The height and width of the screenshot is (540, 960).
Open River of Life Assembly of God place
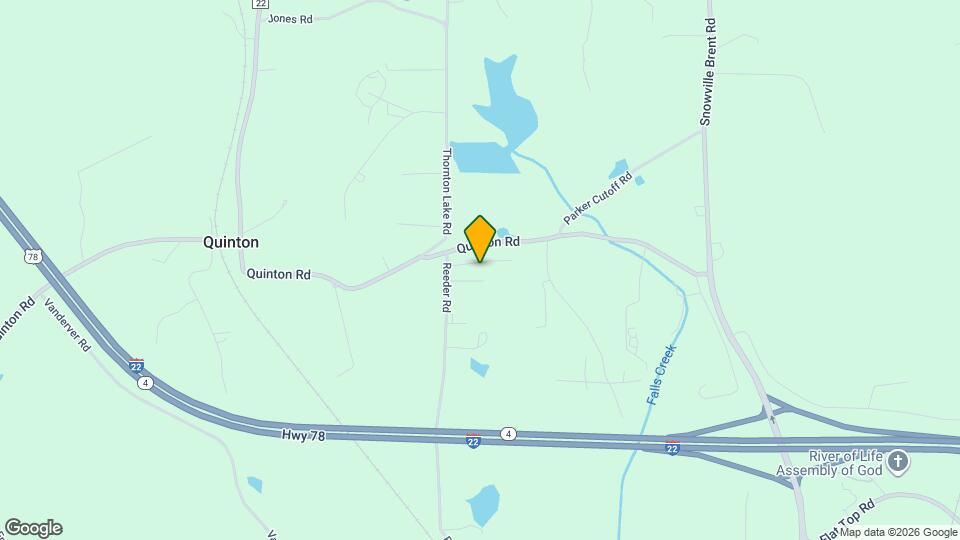click(x=897, y=461)
